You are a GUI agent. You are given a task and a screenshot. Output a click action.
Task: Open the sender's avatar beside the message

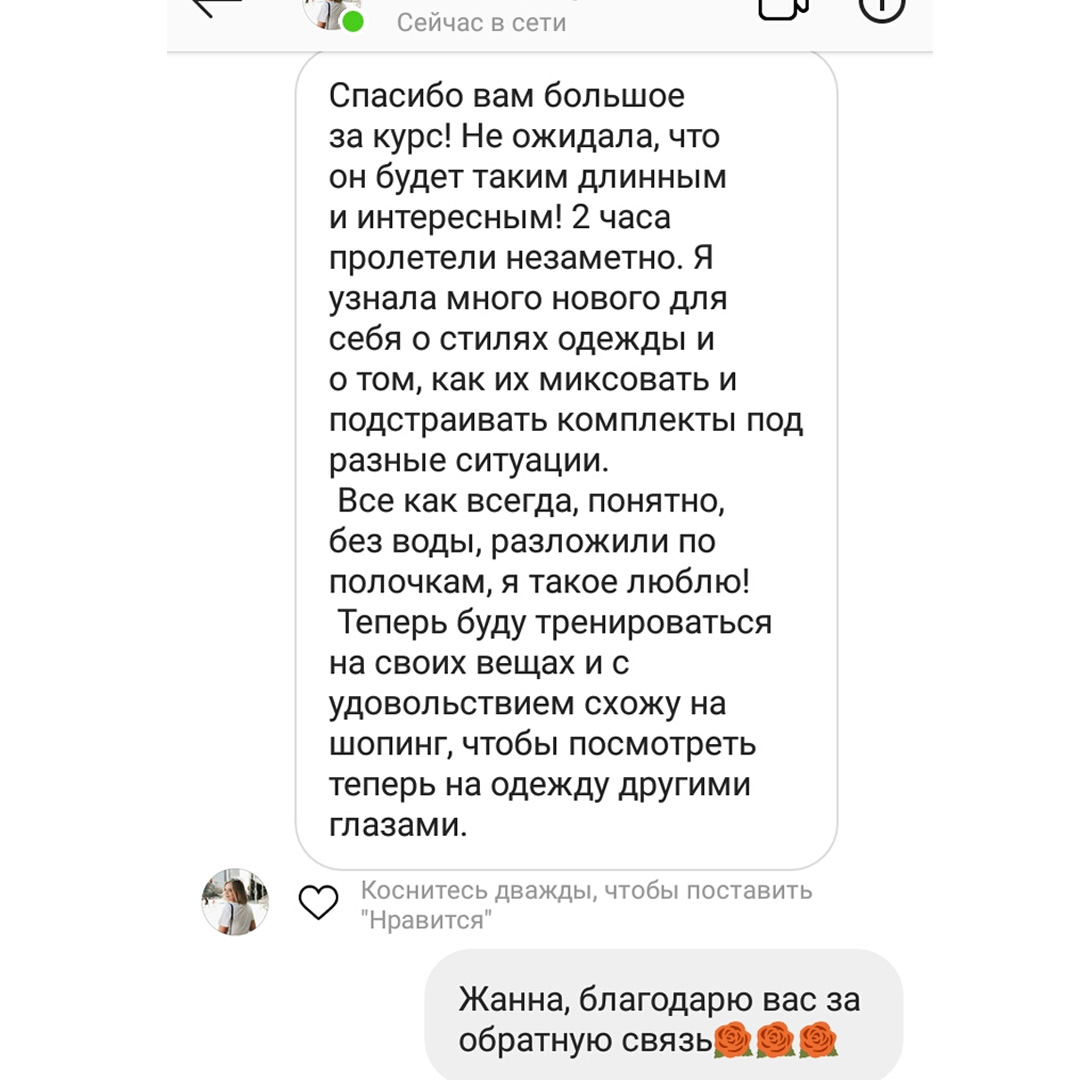tap(235, 901)
